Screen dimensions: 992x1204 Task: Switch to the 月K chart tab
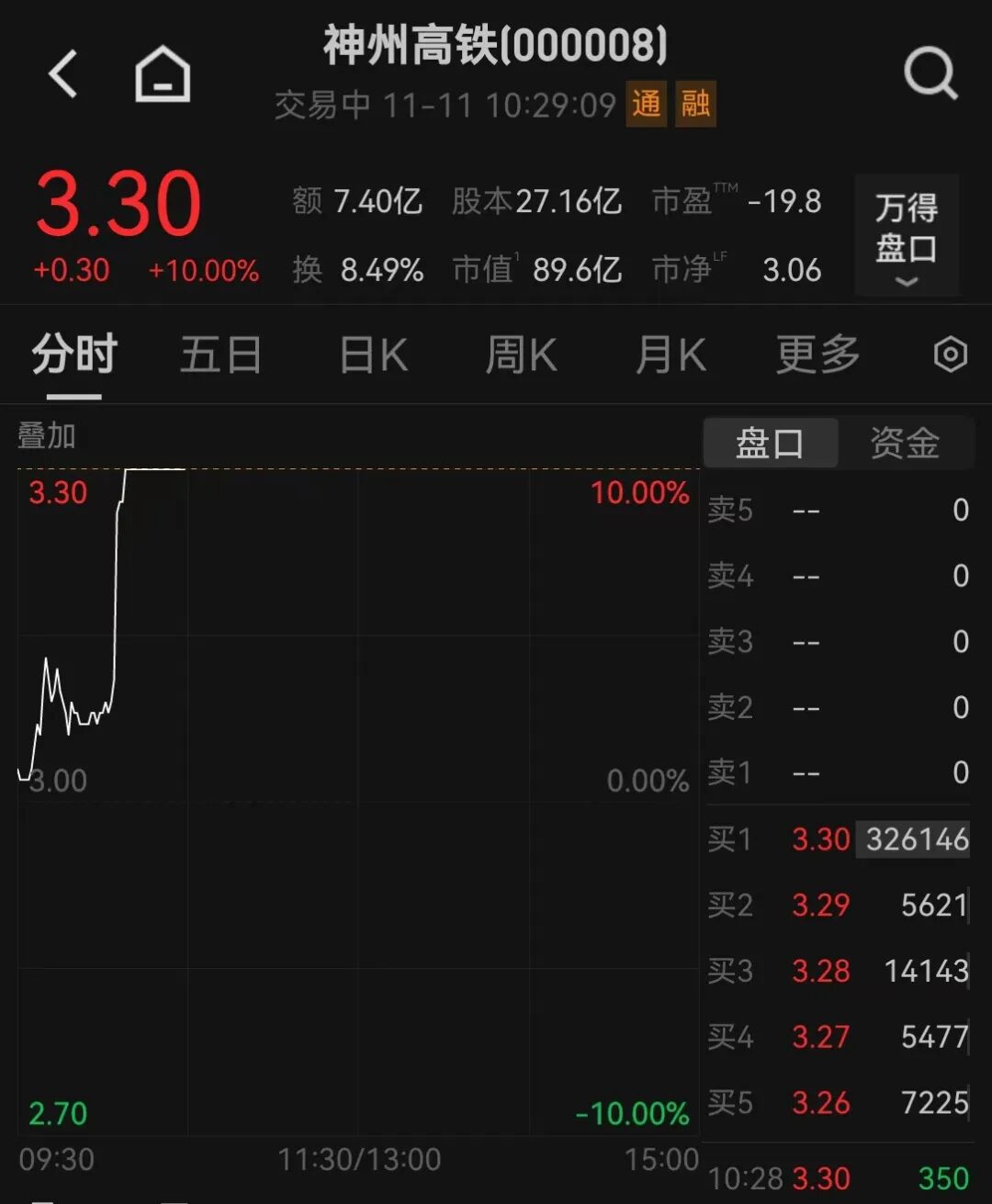[671, 354]
